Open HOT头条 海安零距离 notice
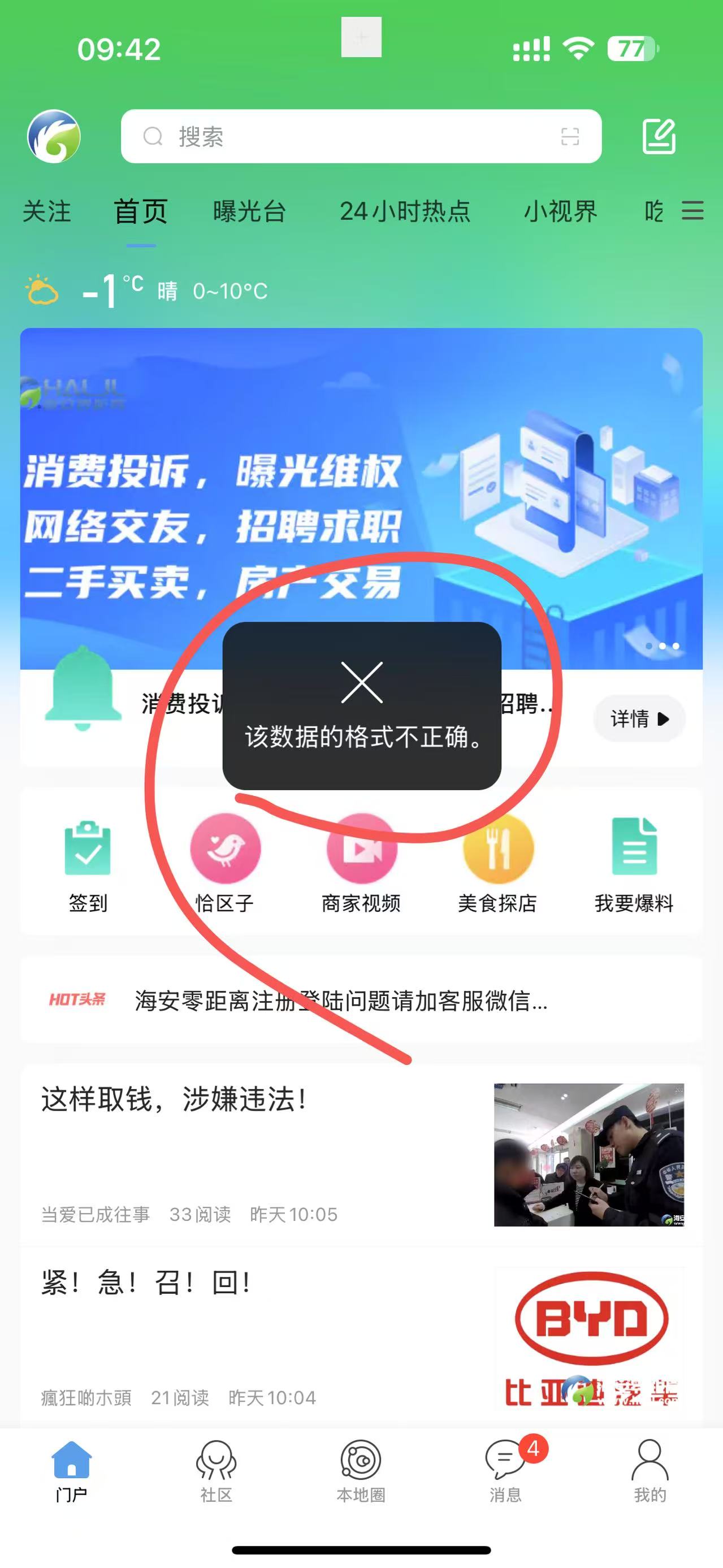Screen dimensions: 723x1568 coord(341,1000)
